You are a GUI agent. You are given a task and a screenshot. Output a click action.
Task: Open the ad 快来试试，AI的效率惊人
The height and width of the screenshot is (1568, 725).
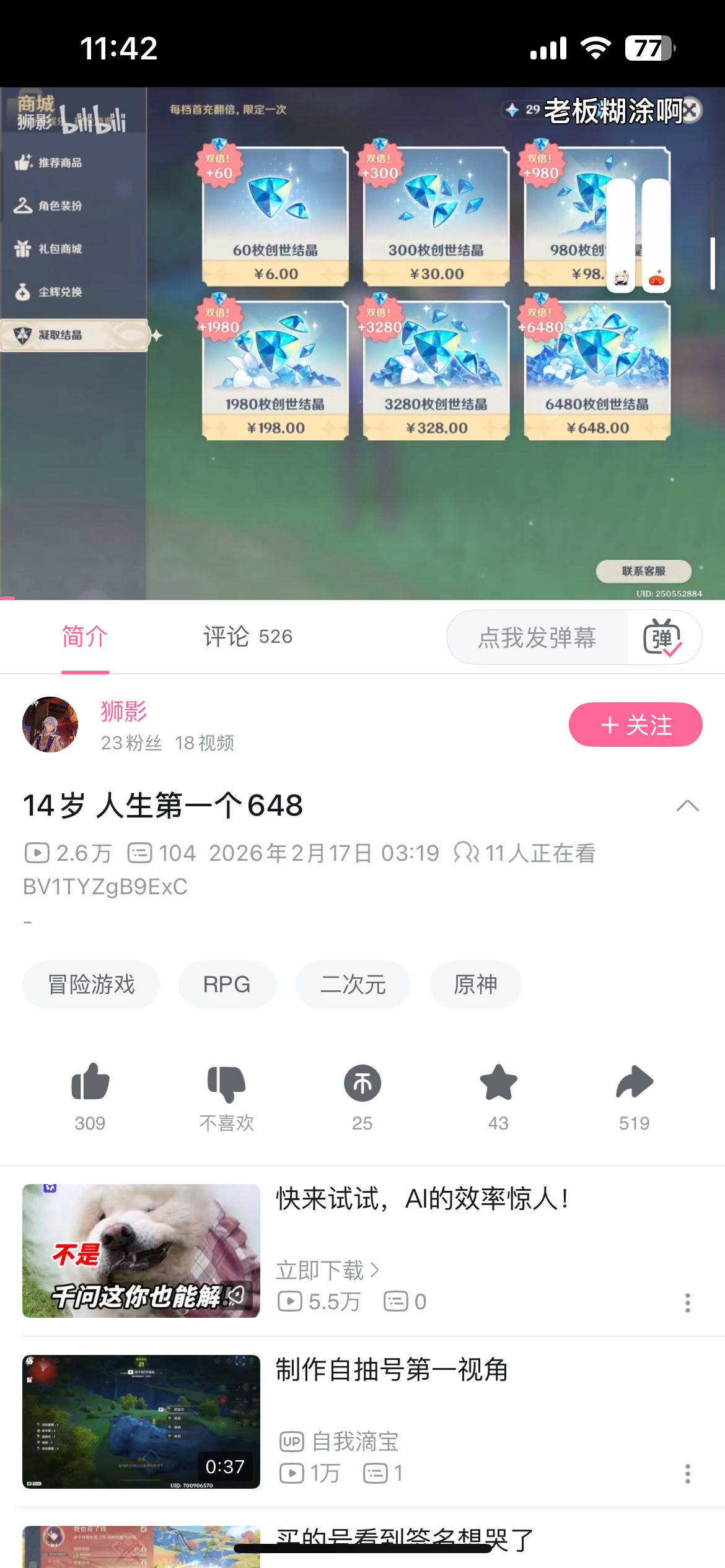421,1200
